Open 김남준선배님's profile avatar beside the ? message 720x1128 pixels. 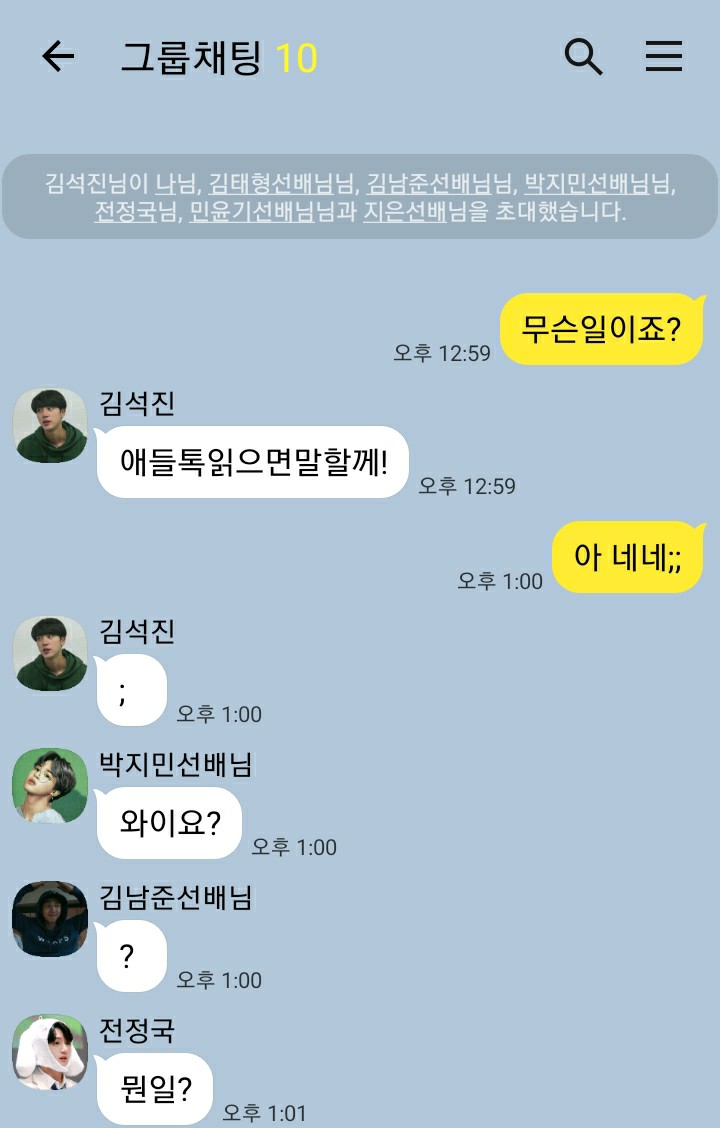(50, 919)
